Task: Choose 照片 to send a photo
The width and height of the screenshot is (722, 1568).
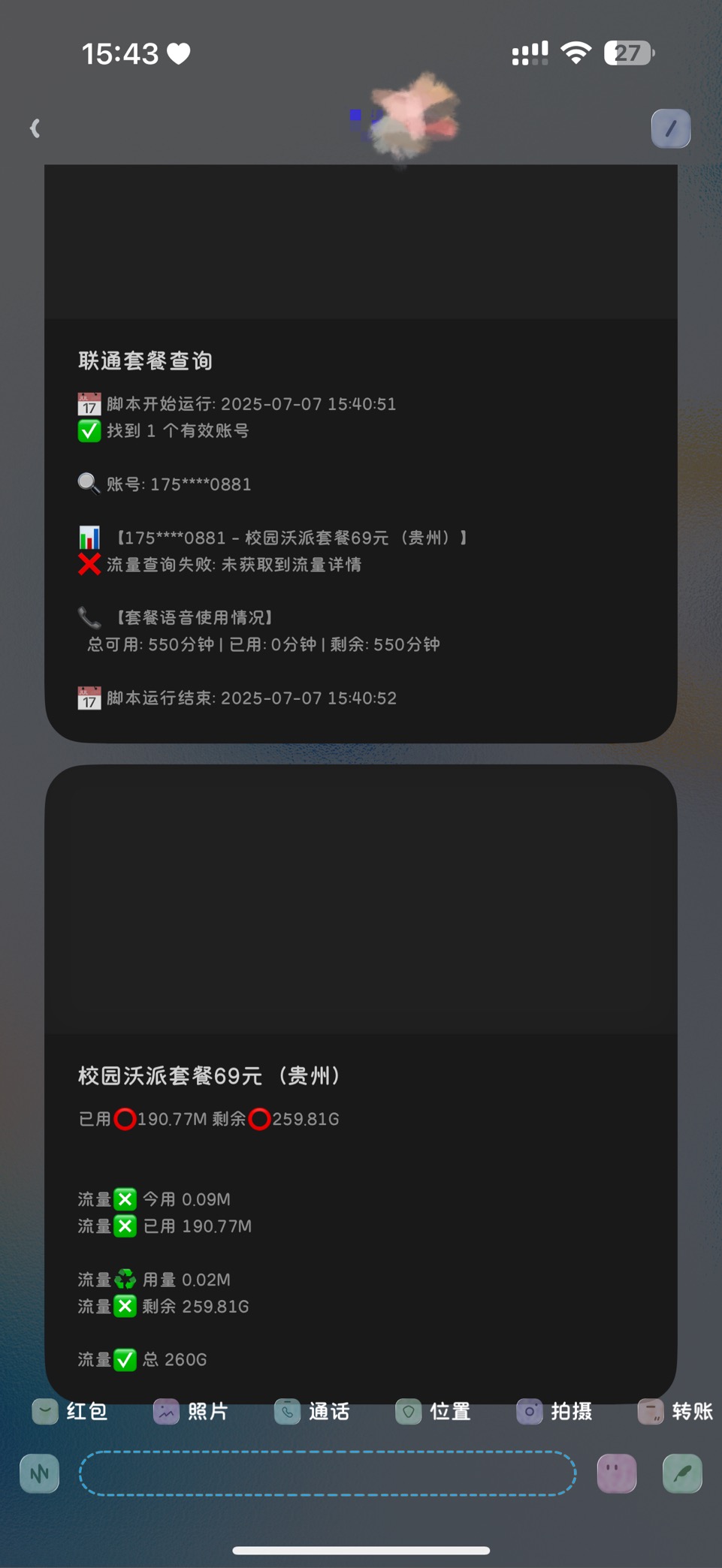Action: pyautogui.click(x=191, y=1412)
